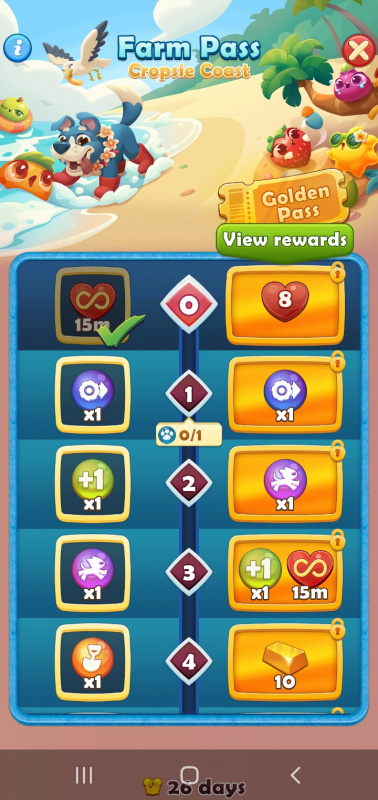Tap the golden level 3 reward with 15m lives
The height and width of the screenshot is (800, 378).
pos(285,572)
